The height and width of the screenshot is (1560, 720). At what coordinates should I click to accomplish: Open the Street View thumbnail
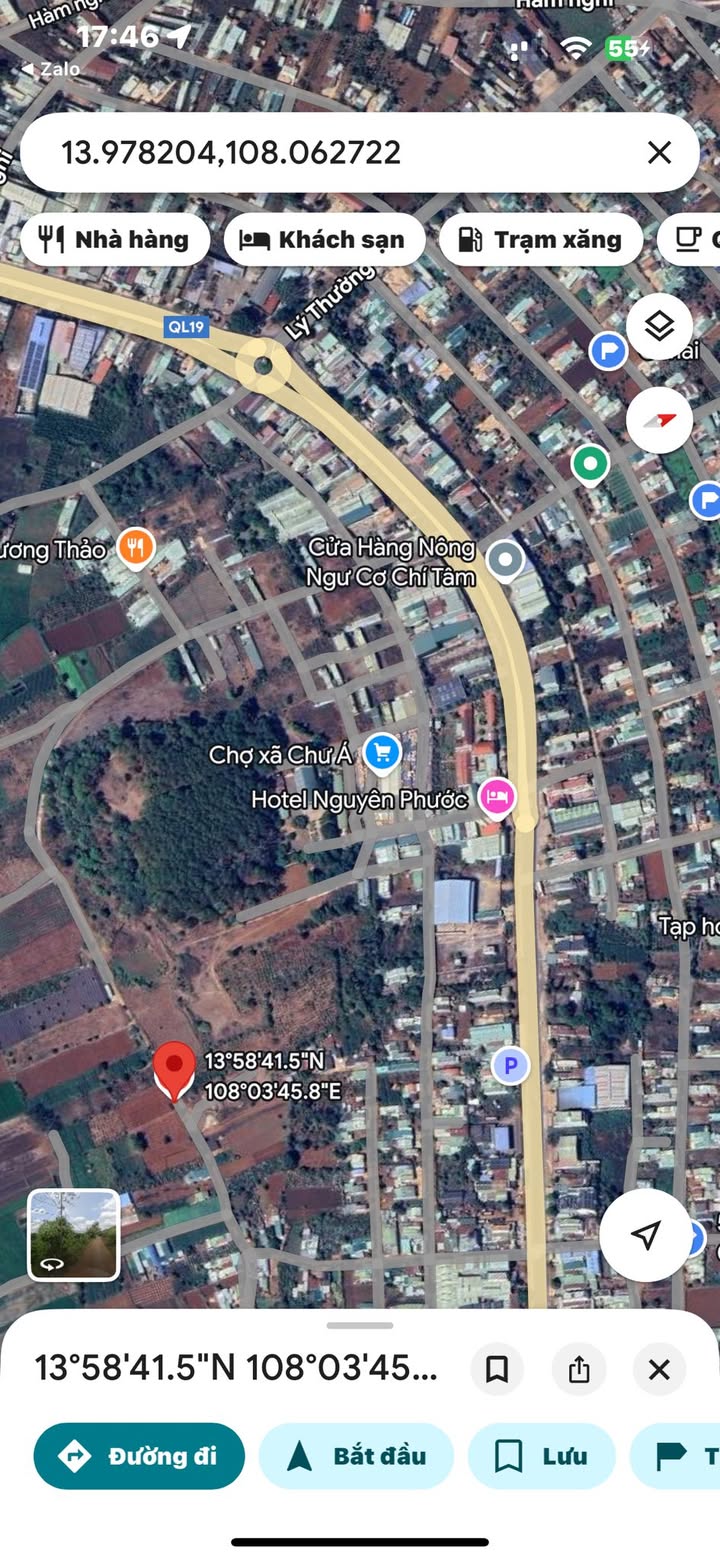pyautogui.click(x=74, y=1235)
